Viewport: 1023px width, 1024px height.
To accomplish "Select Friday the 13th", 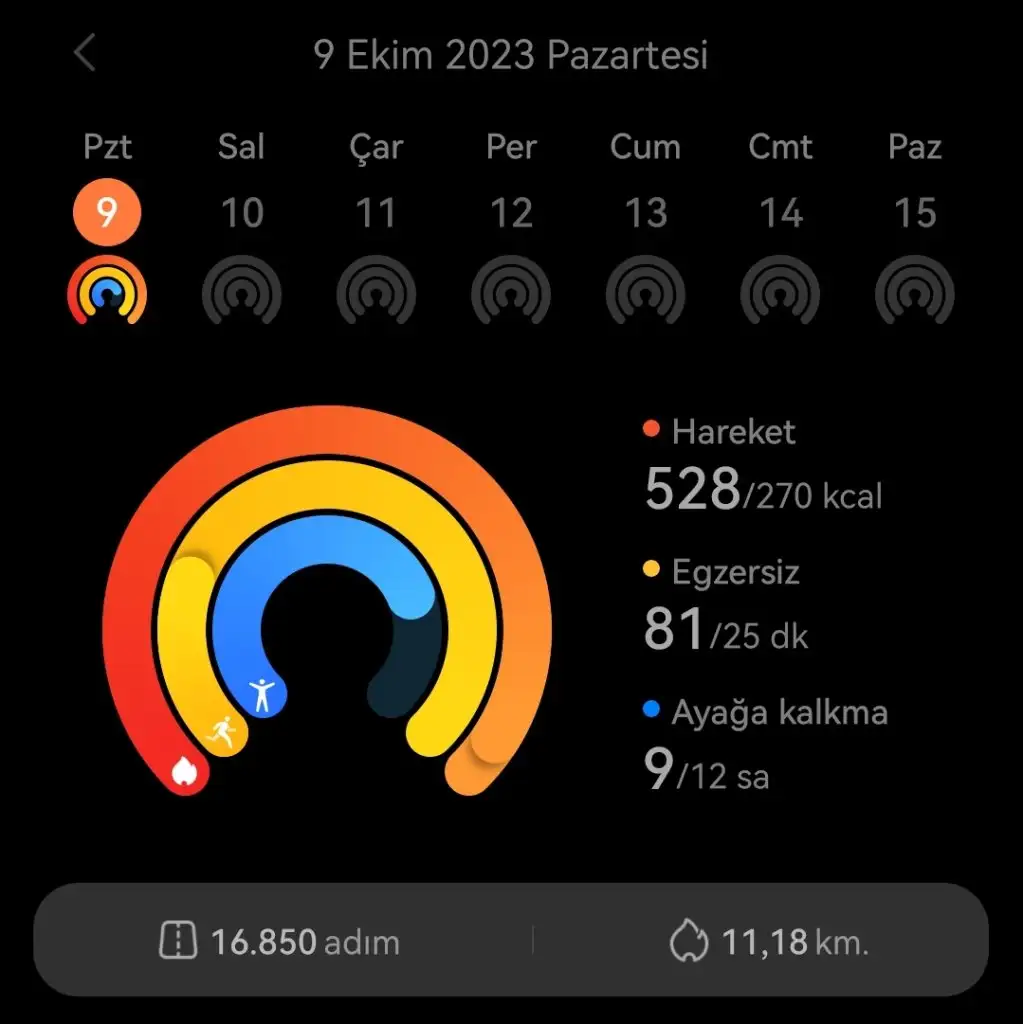I will (x=645, y=213).
